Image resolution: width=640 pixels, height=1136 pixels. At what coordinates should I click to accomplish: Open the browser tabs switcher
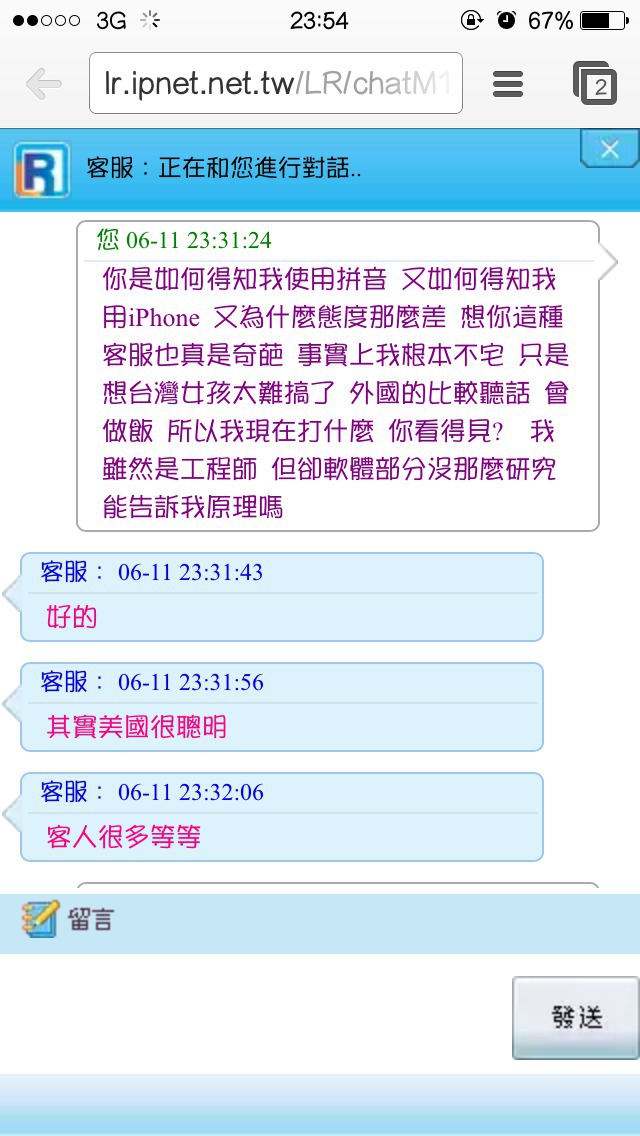click(594, 83)
